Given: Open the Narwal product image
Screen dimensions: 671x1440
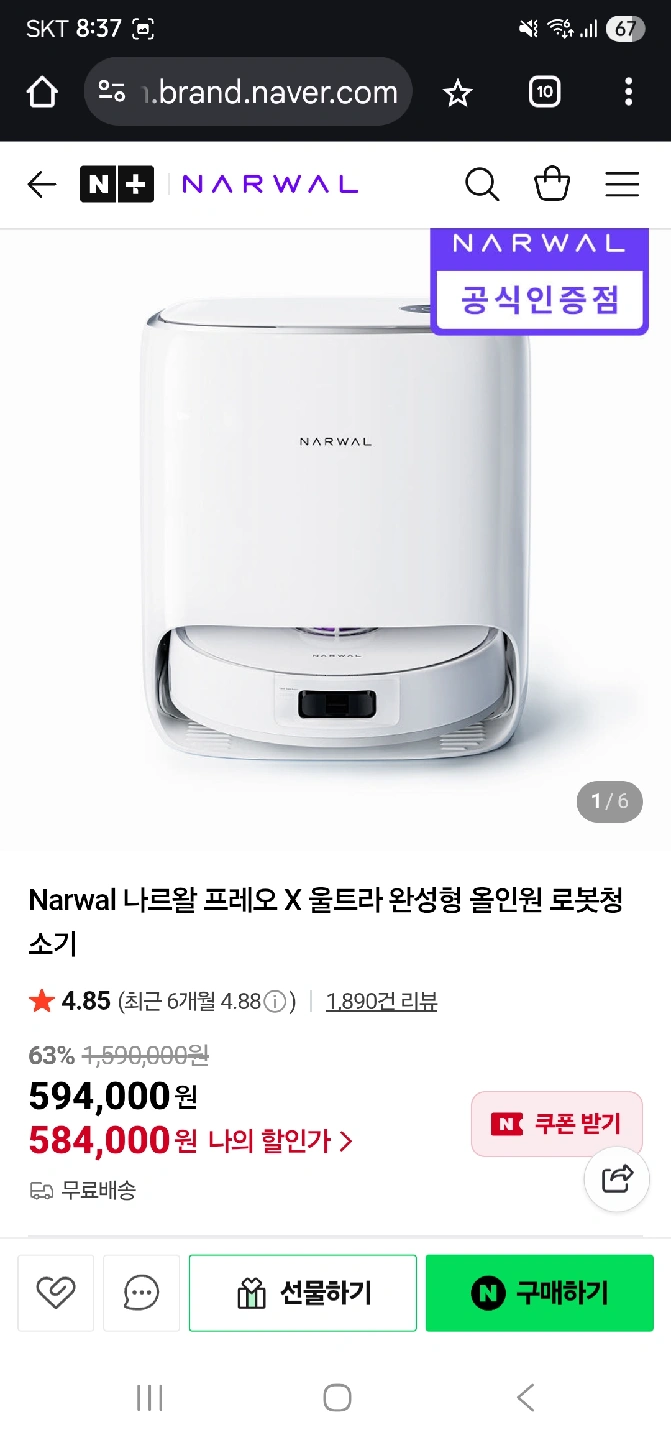Looking at the screenshot, I should pos(336,530).
